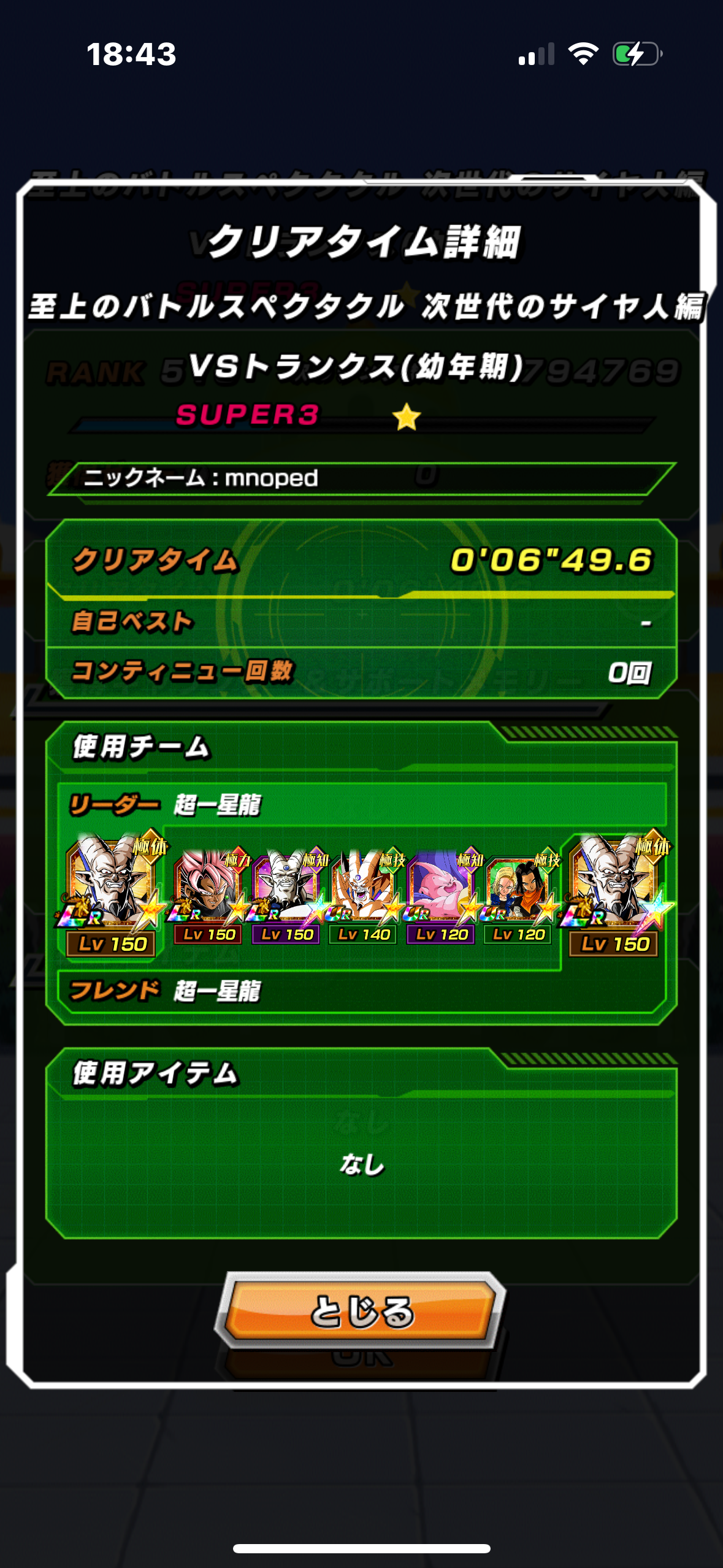Close the clear time details with とじる
Image resolution: width=723 pixels, height=1568 pixels.
[362, 1311]
